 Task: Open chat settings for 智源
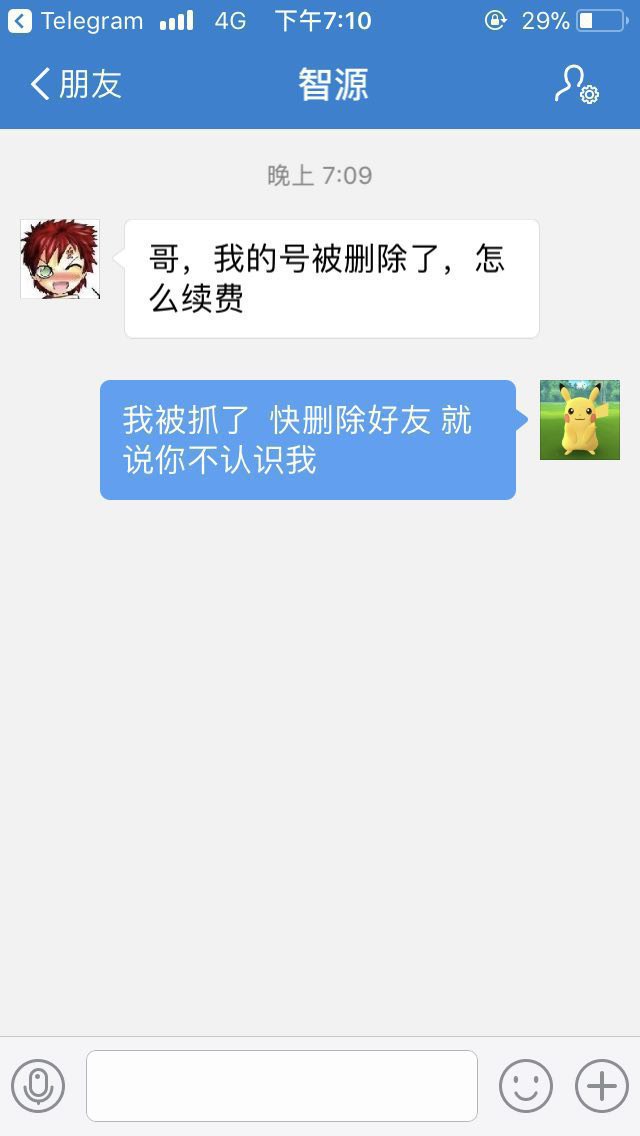[576, 85]
